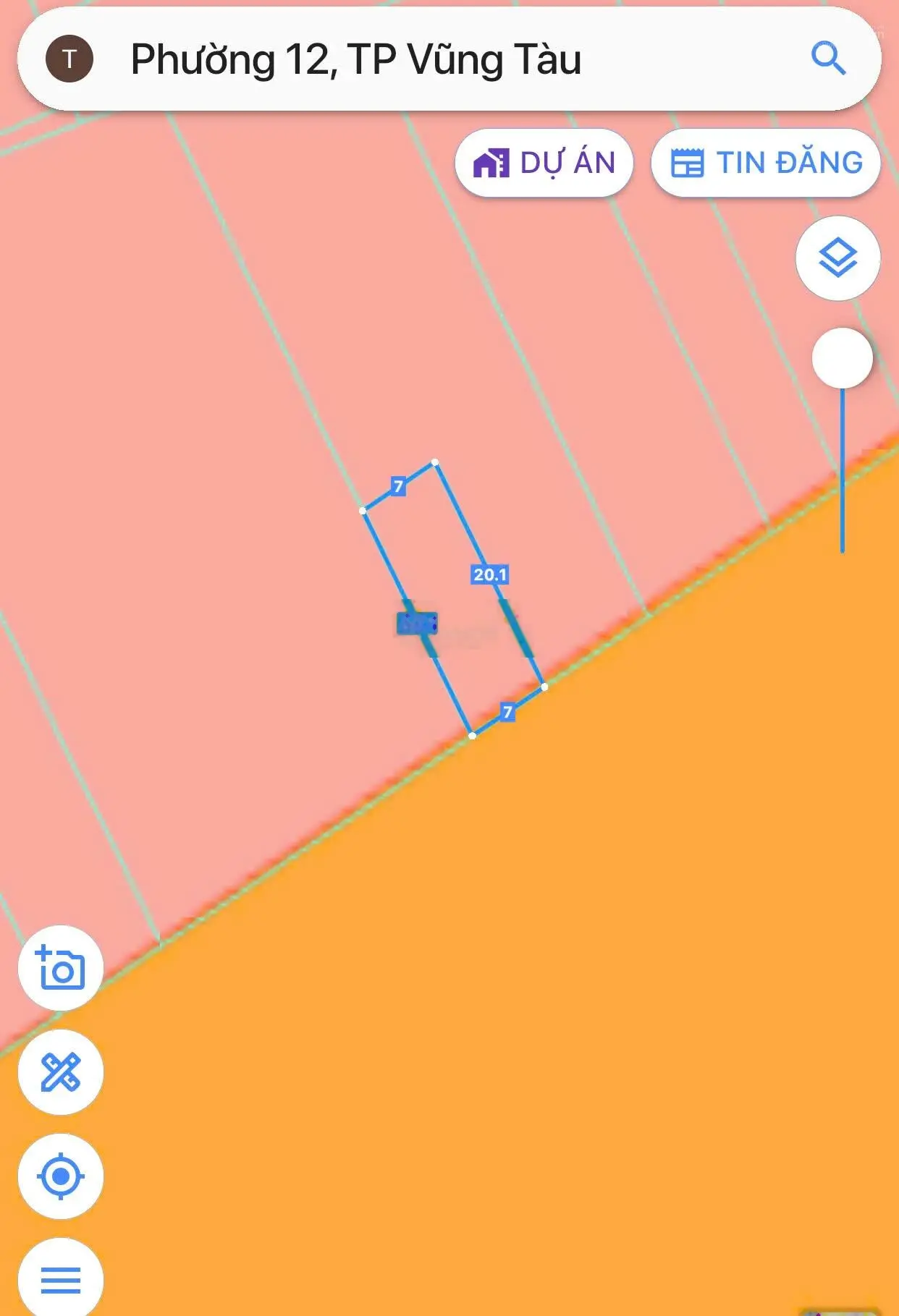Center map on my location
This screenshot has height=1316, width=899.
tap(61, 1176)
